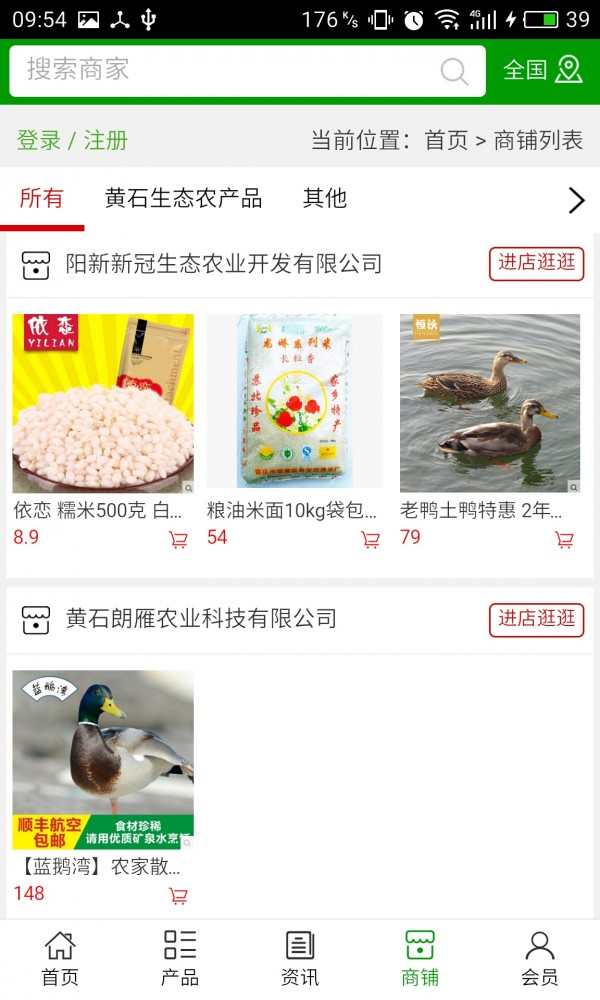The width and height of the screenshot is (600, 1000).
Task: Select the 所有 category tab
Action: coord(41,198)
